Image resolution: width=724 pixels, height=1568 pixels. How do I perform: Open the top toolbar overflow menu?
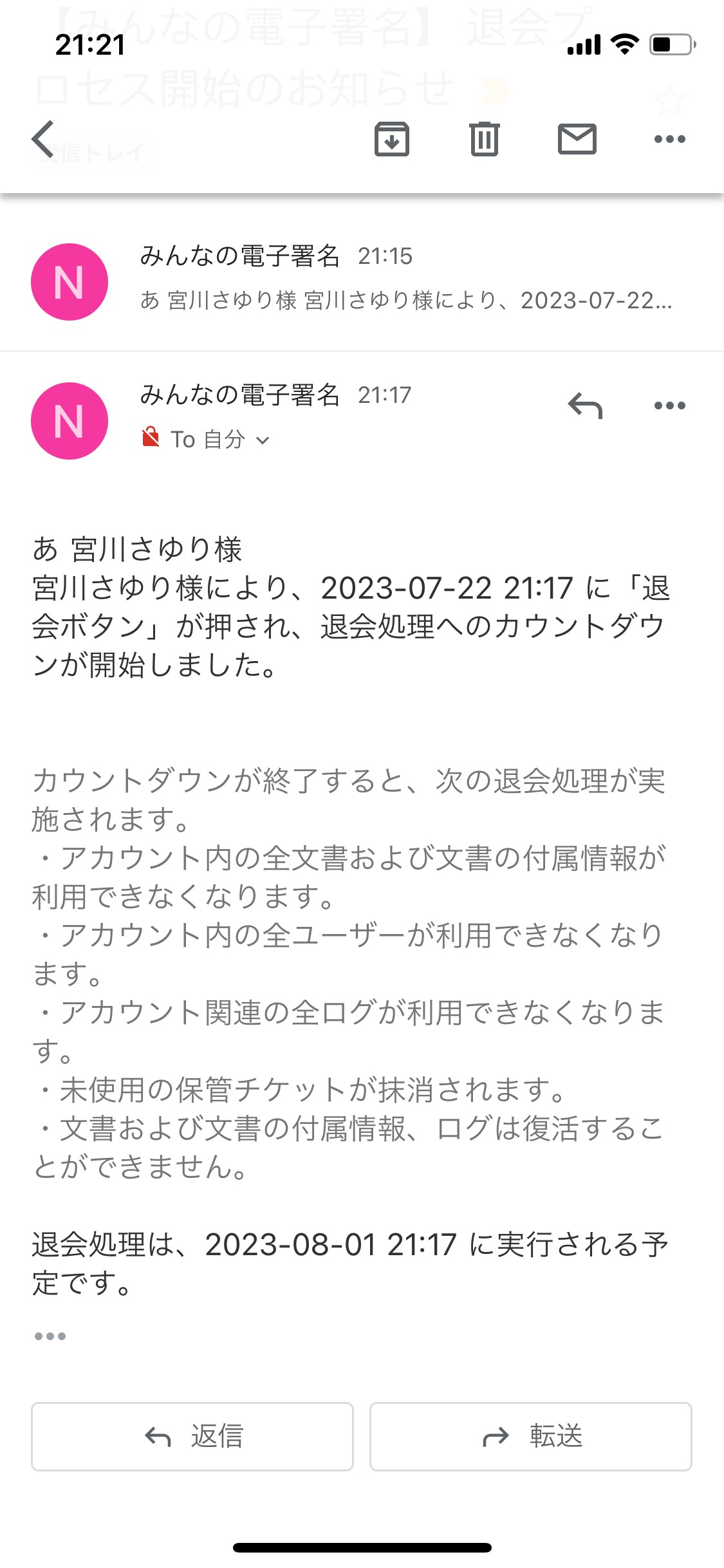670,139
